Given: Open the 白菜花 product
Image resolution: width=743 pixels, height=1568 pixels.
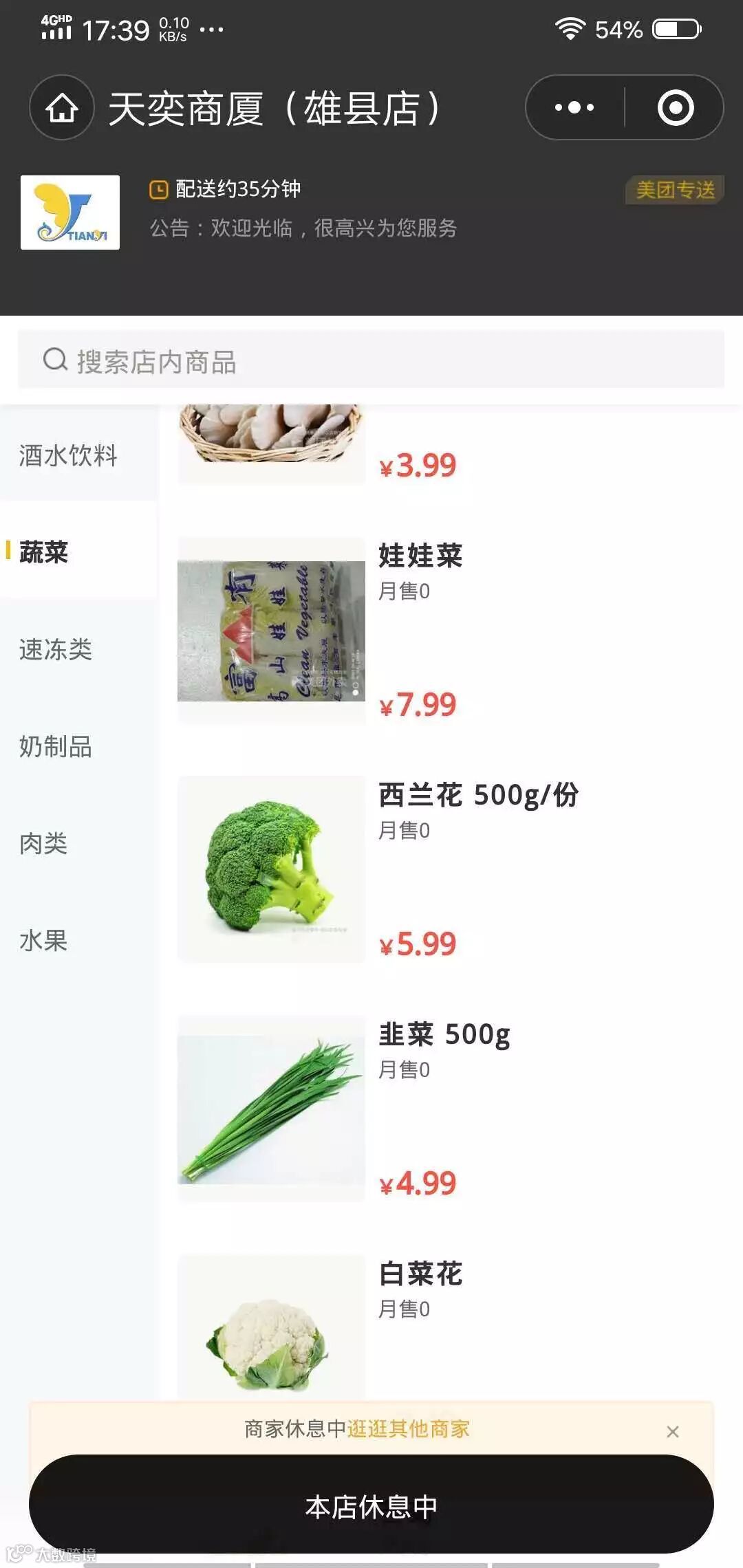Looking at the screenshot, I should tap(420, 1274).
